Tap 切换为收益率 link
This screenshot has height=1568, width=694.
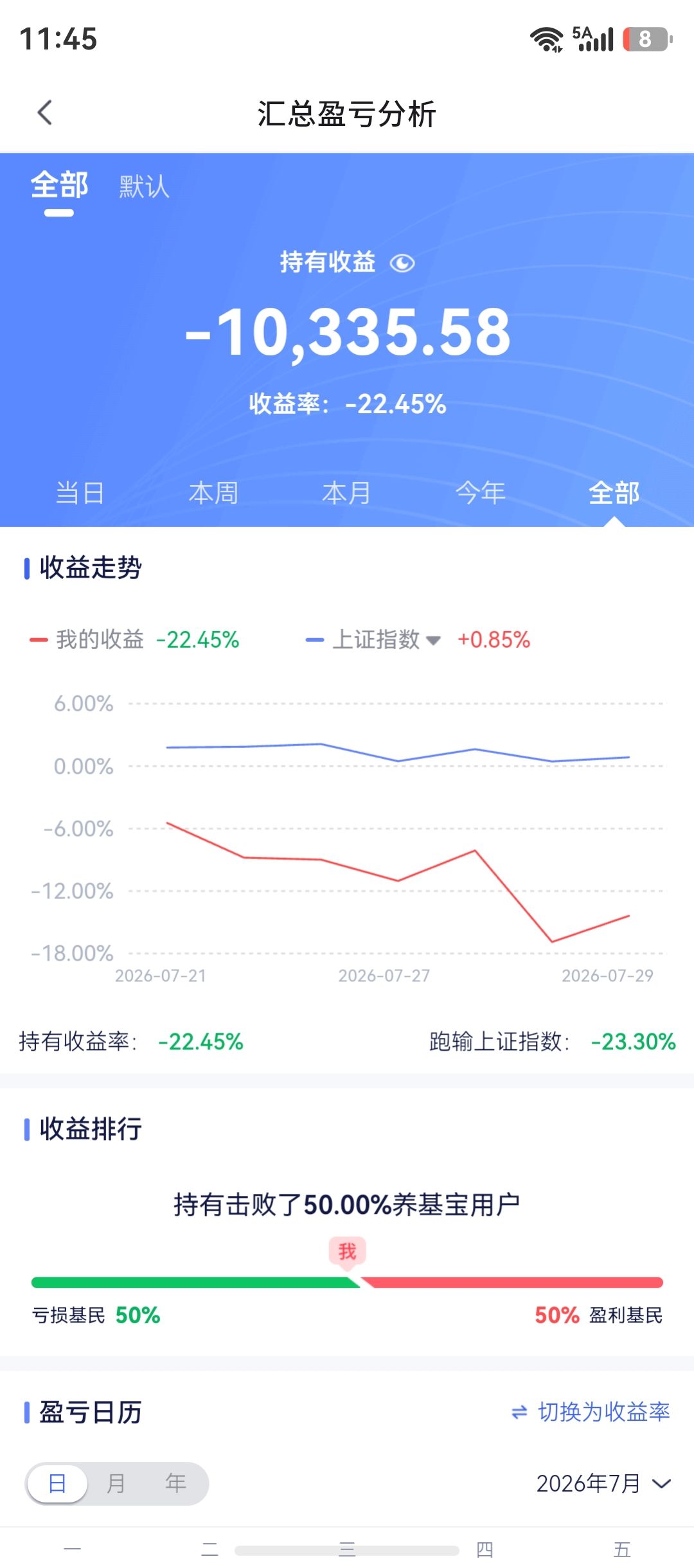click(x=591, y=1412)
